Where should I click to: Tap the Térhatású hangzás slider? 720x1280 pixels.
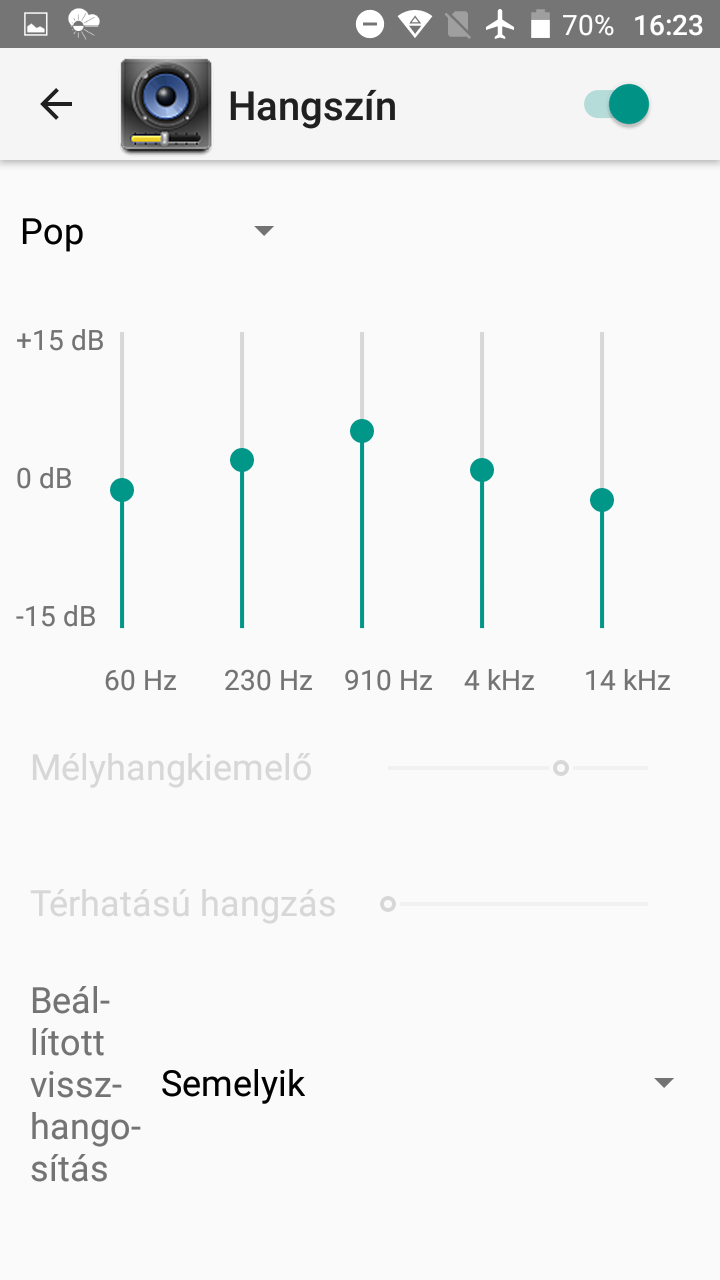click(518, 904)
